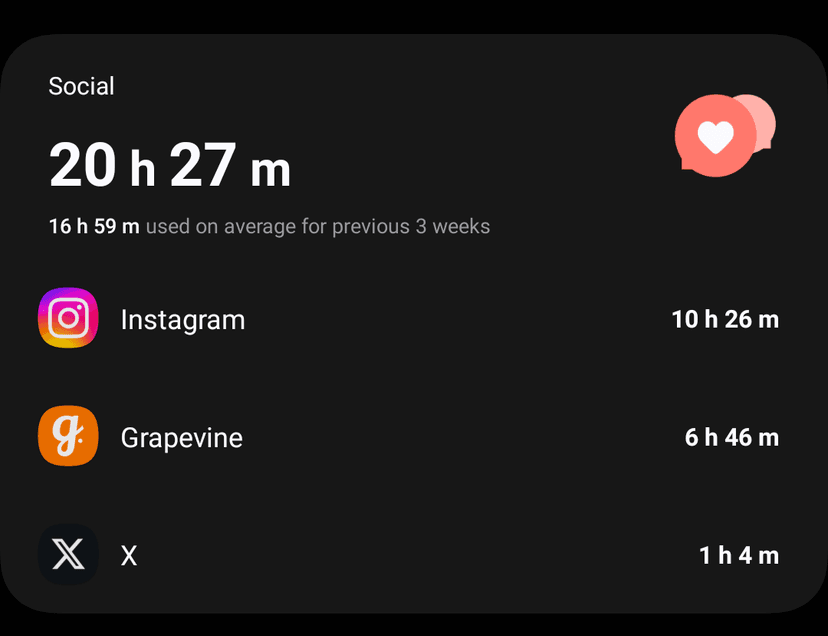Open Instagram usage details
This screenshot has width=828, height=636.
click(182, 320)
